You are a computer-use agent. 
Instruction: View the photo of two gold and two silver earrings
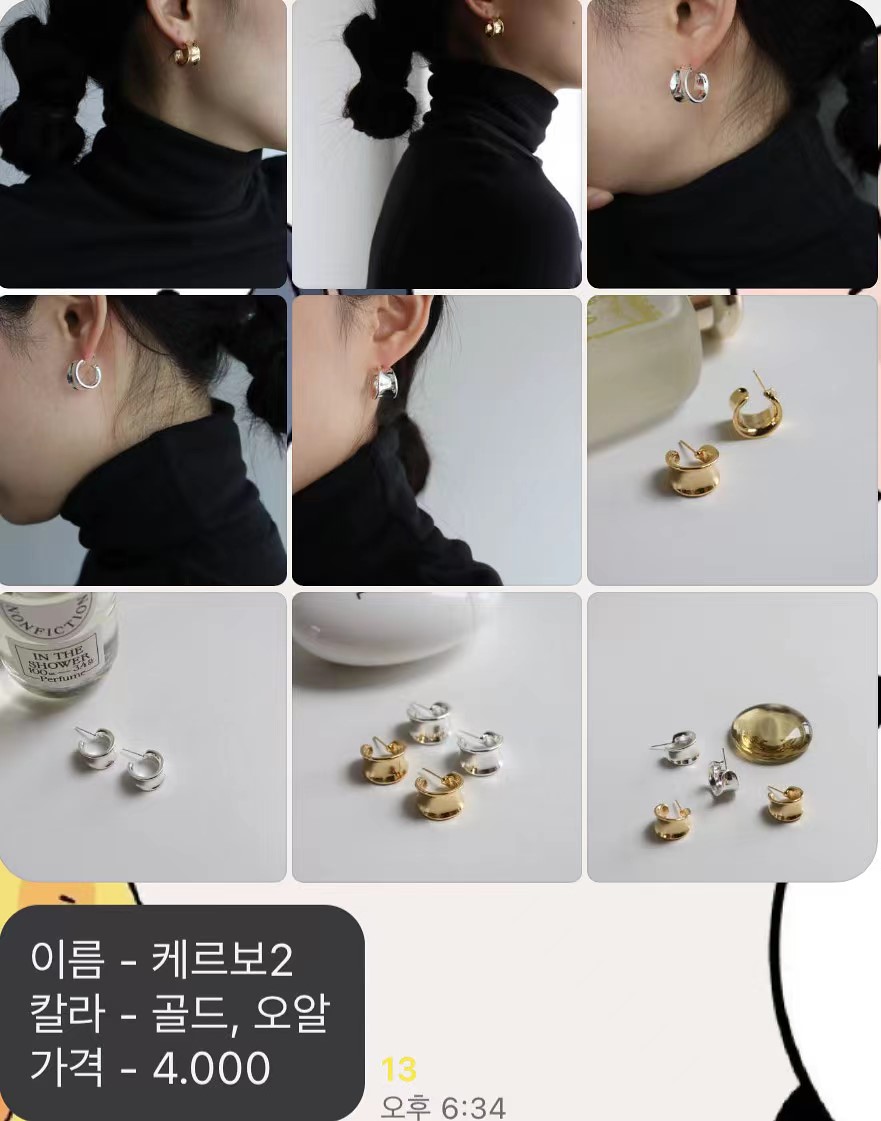click(x=436, y=737)
